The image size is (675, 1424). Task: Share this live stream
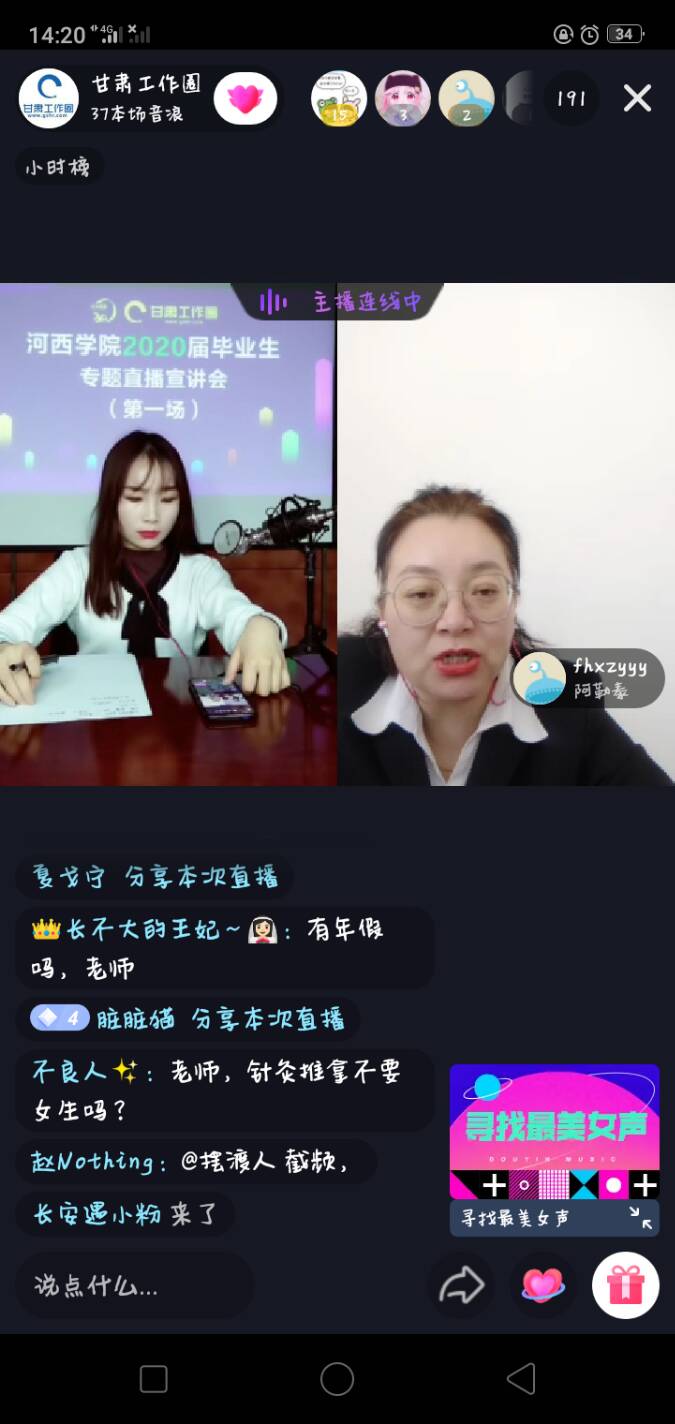click(461, 1285)
